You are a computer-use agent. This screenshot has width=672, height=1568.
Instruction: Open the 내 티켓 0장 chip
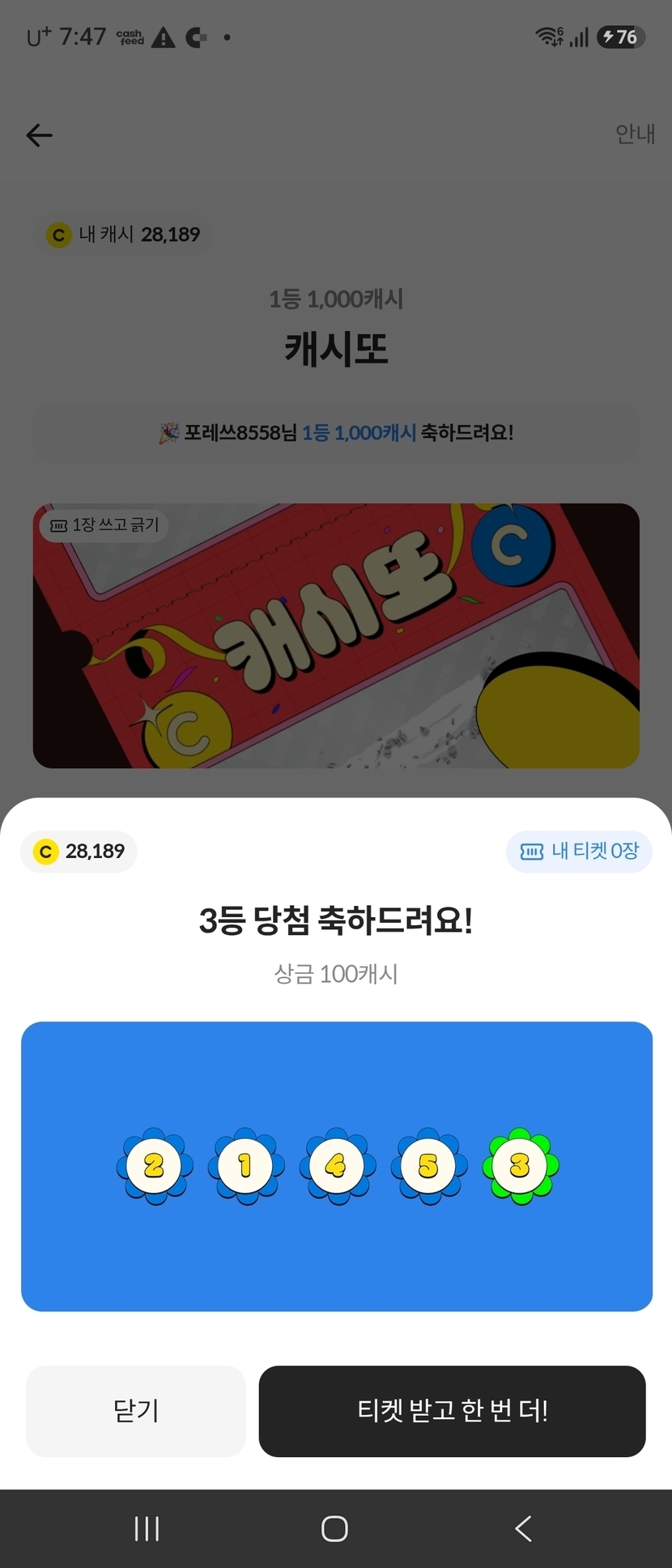(579, 852)
